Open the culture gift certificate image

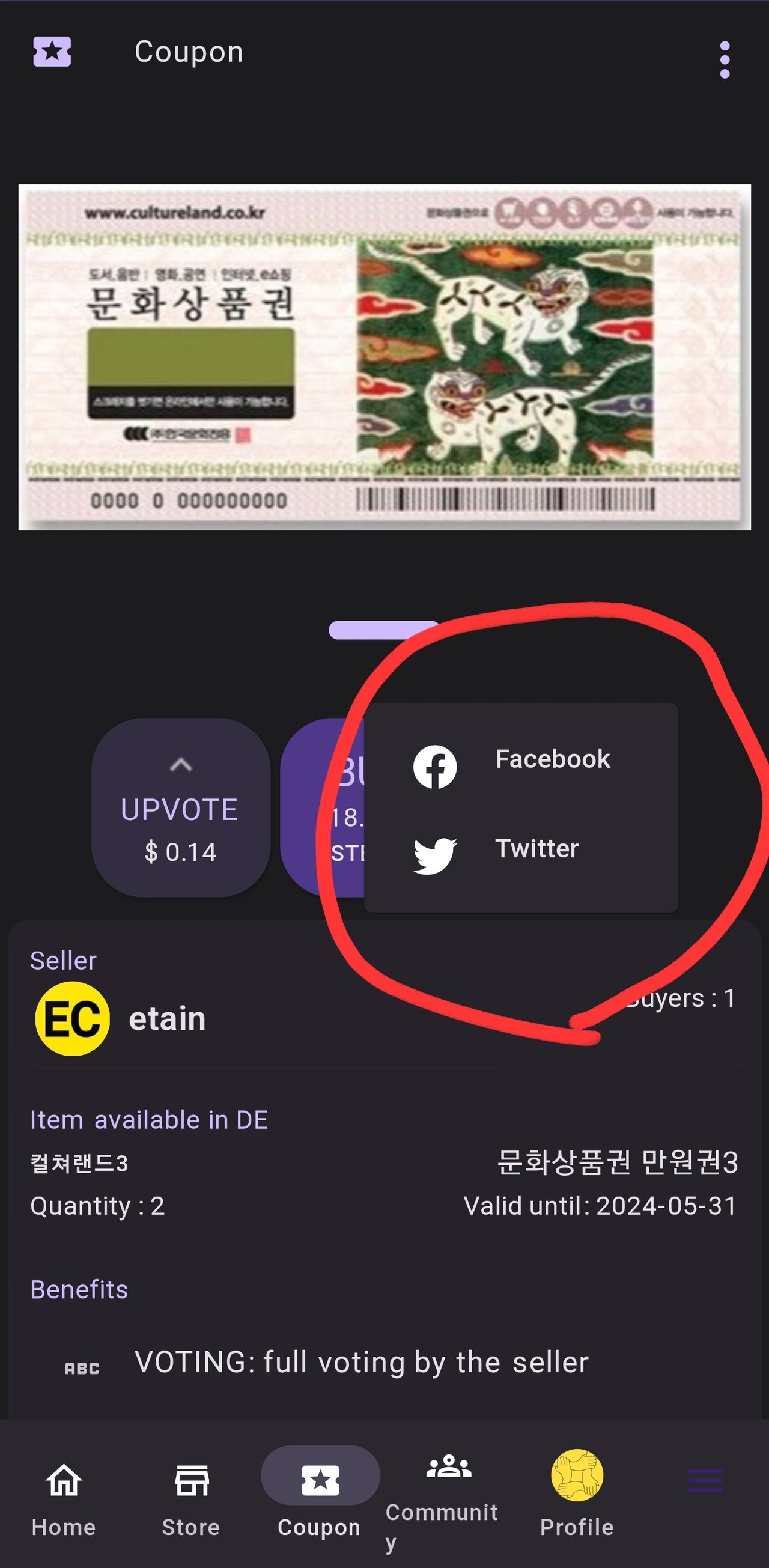click(x=384, y=357)
